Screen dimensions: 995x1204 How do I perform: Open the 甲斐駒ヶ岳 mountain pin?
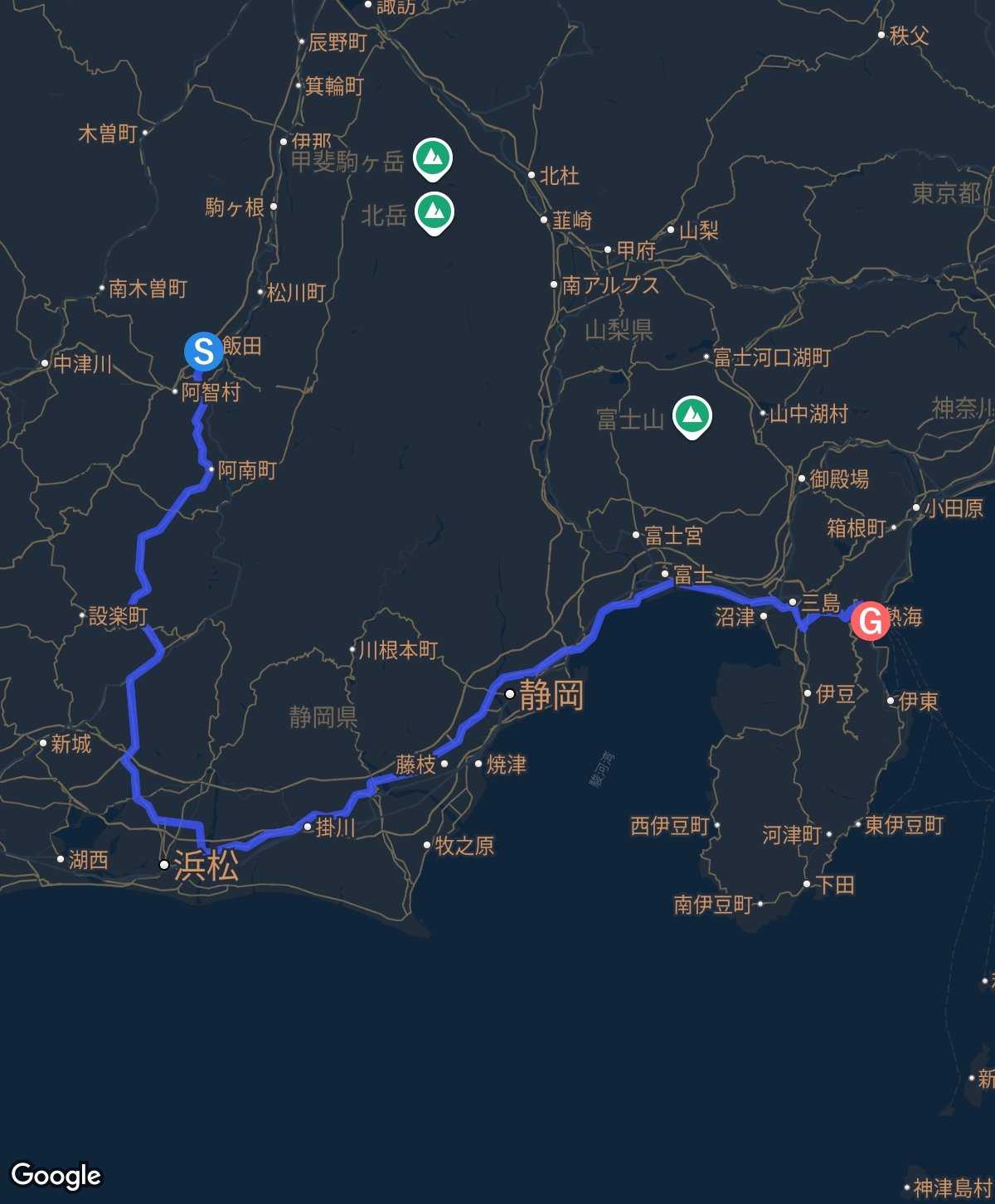pyautogui.click(x=432, y=158)
